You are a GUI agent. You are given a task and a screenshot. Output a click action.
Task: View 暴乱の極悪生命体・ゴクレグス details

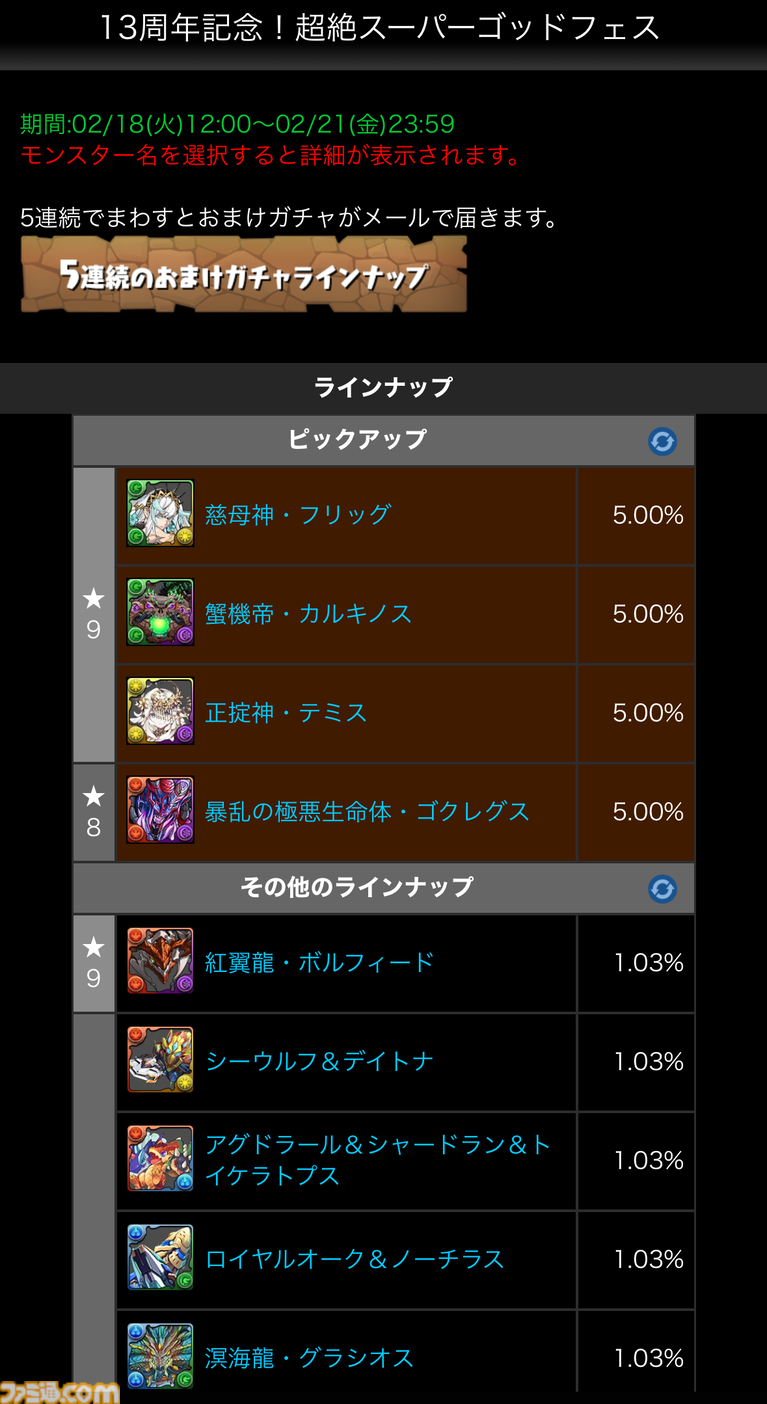[367, 812]
